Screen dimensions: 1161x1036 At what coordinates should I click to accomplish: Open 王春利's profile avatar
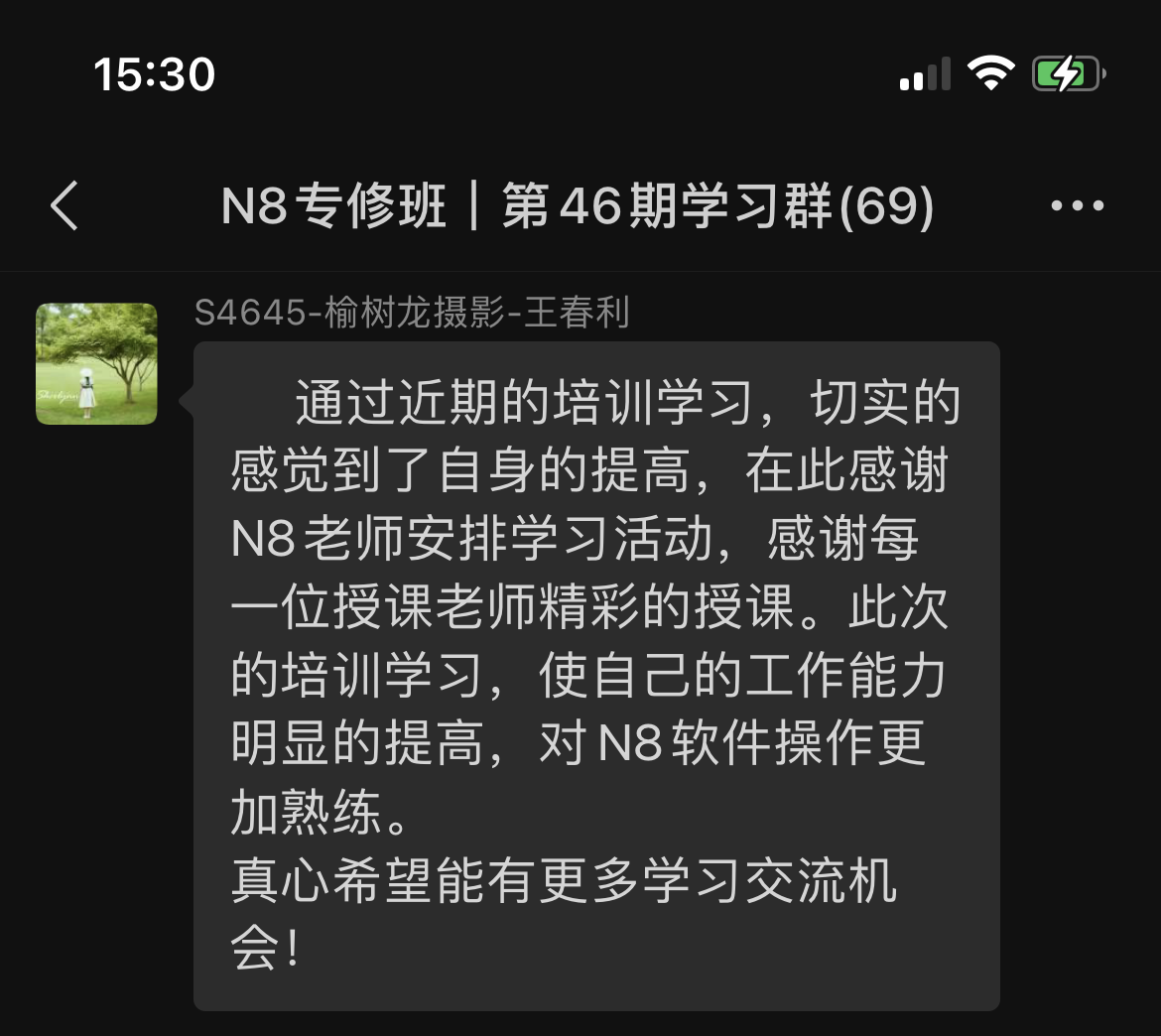pos(97,364)
